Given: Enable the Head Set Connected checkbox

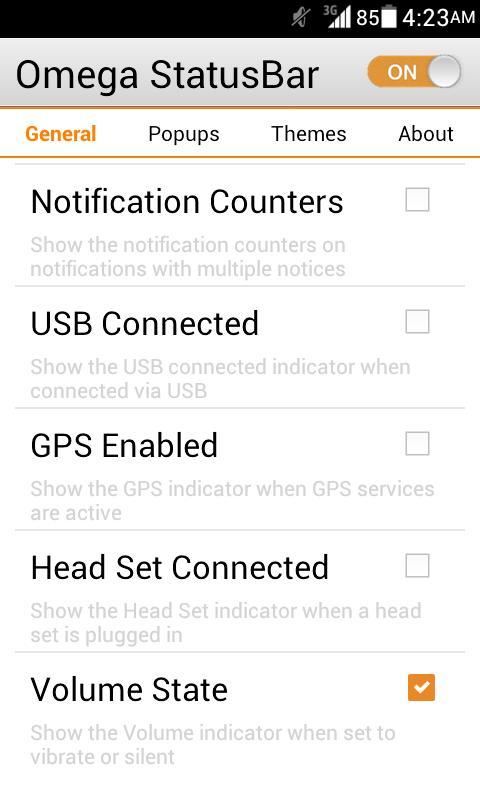Looking at the screenshot, I should [417, 565].
